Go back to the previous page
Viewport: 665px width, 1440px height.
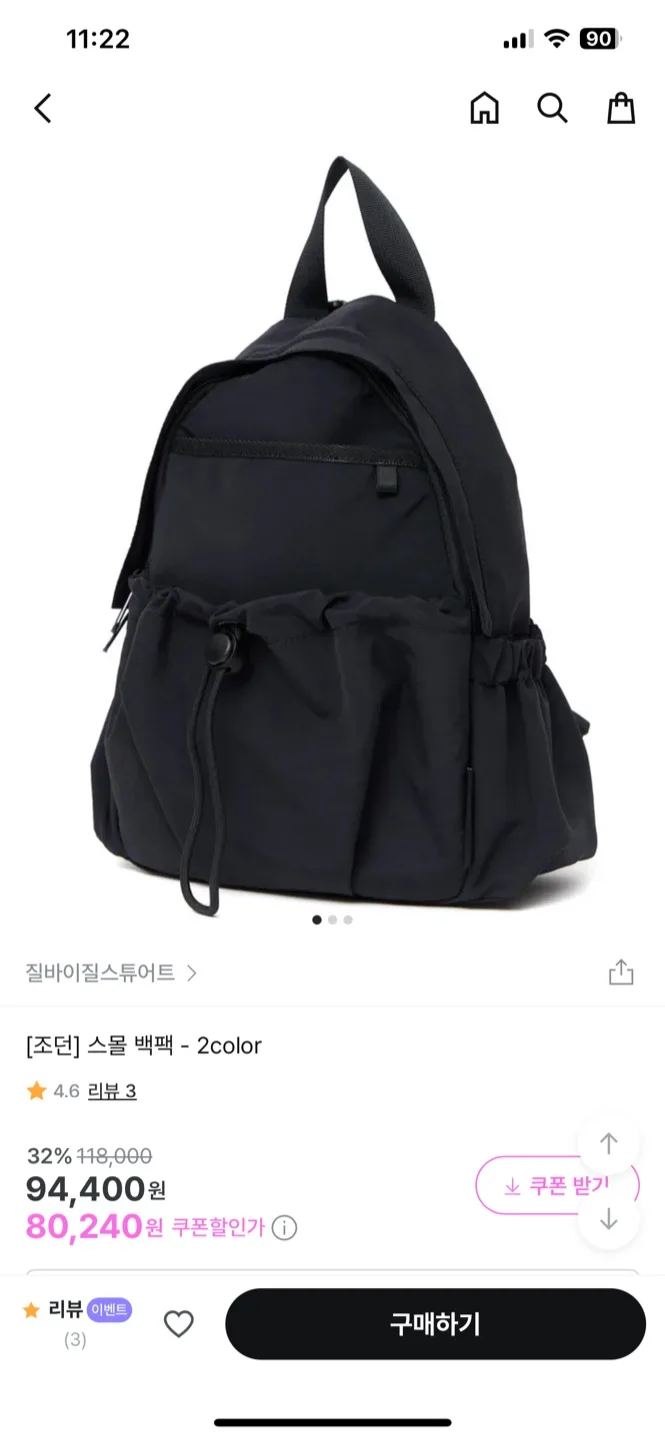point(42,108)
